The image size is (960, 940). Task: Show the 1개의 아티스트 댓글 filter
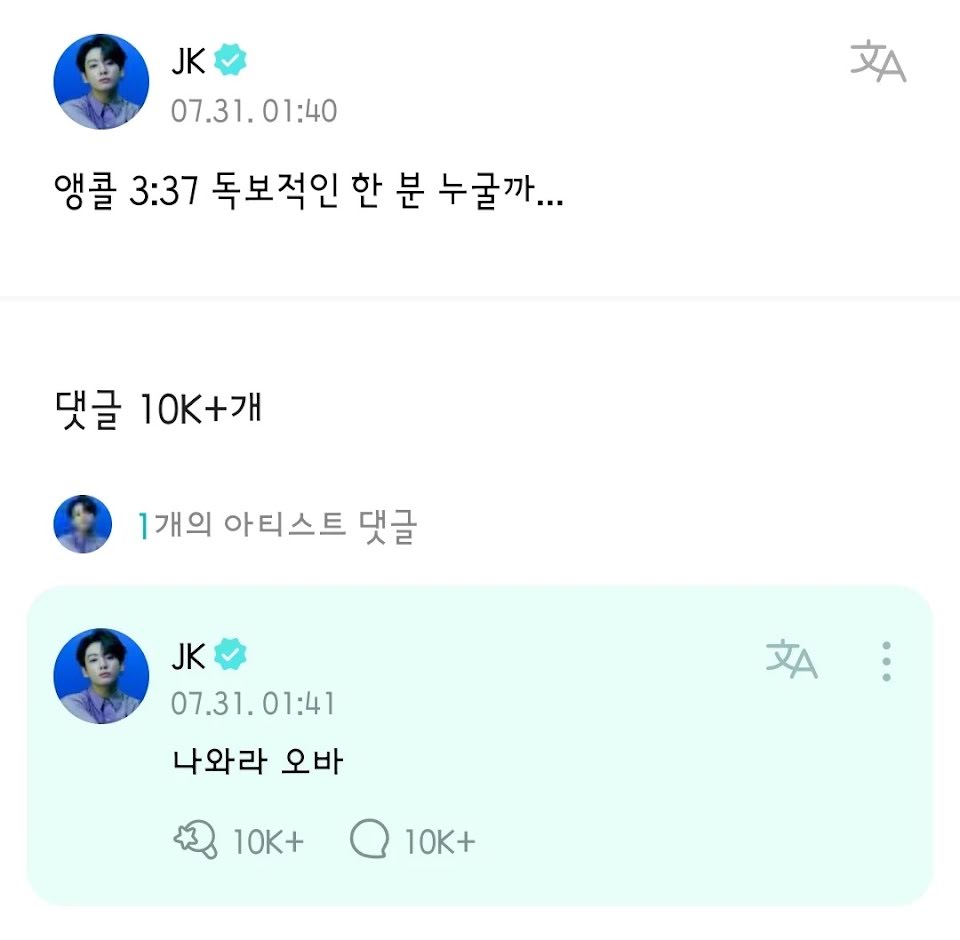[277, 525]
